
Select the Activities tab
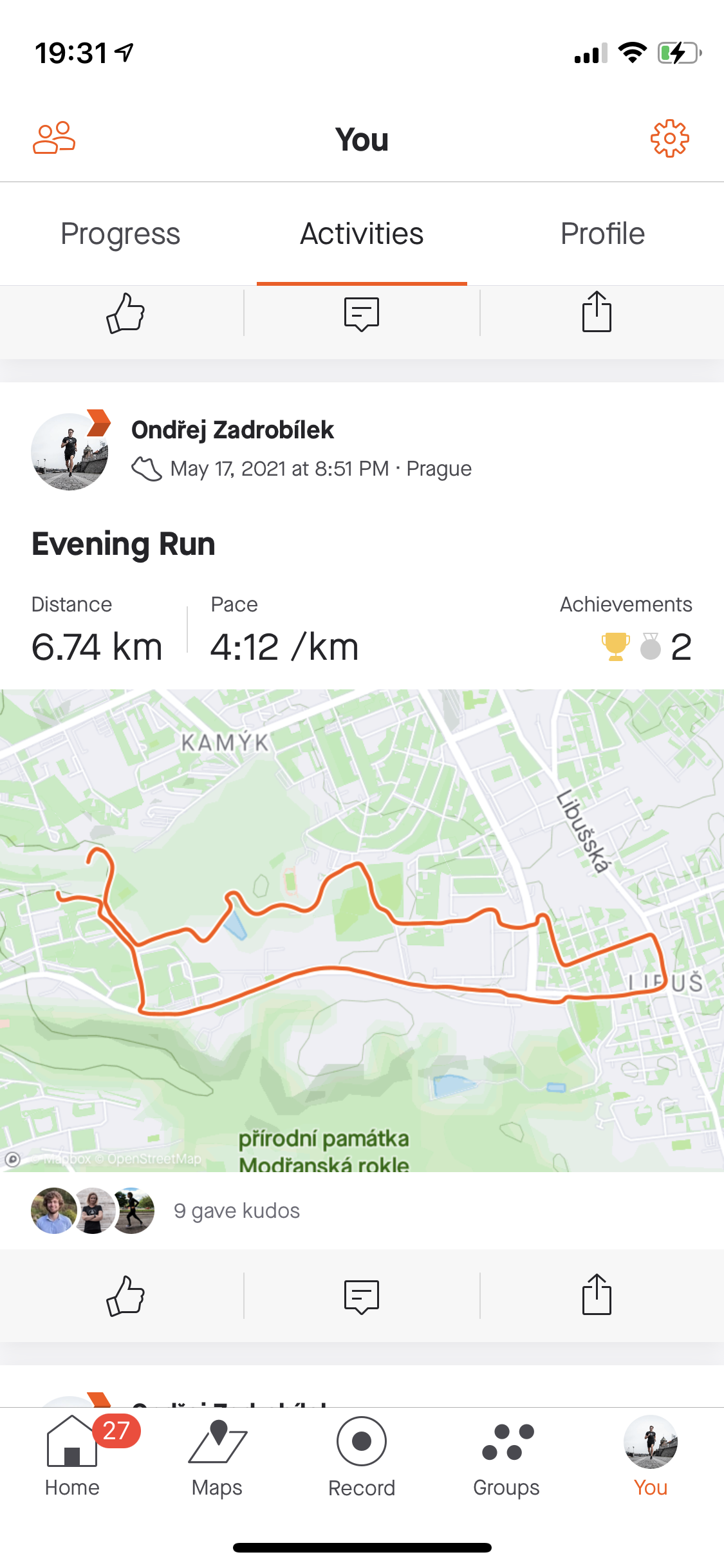point(362,234)
